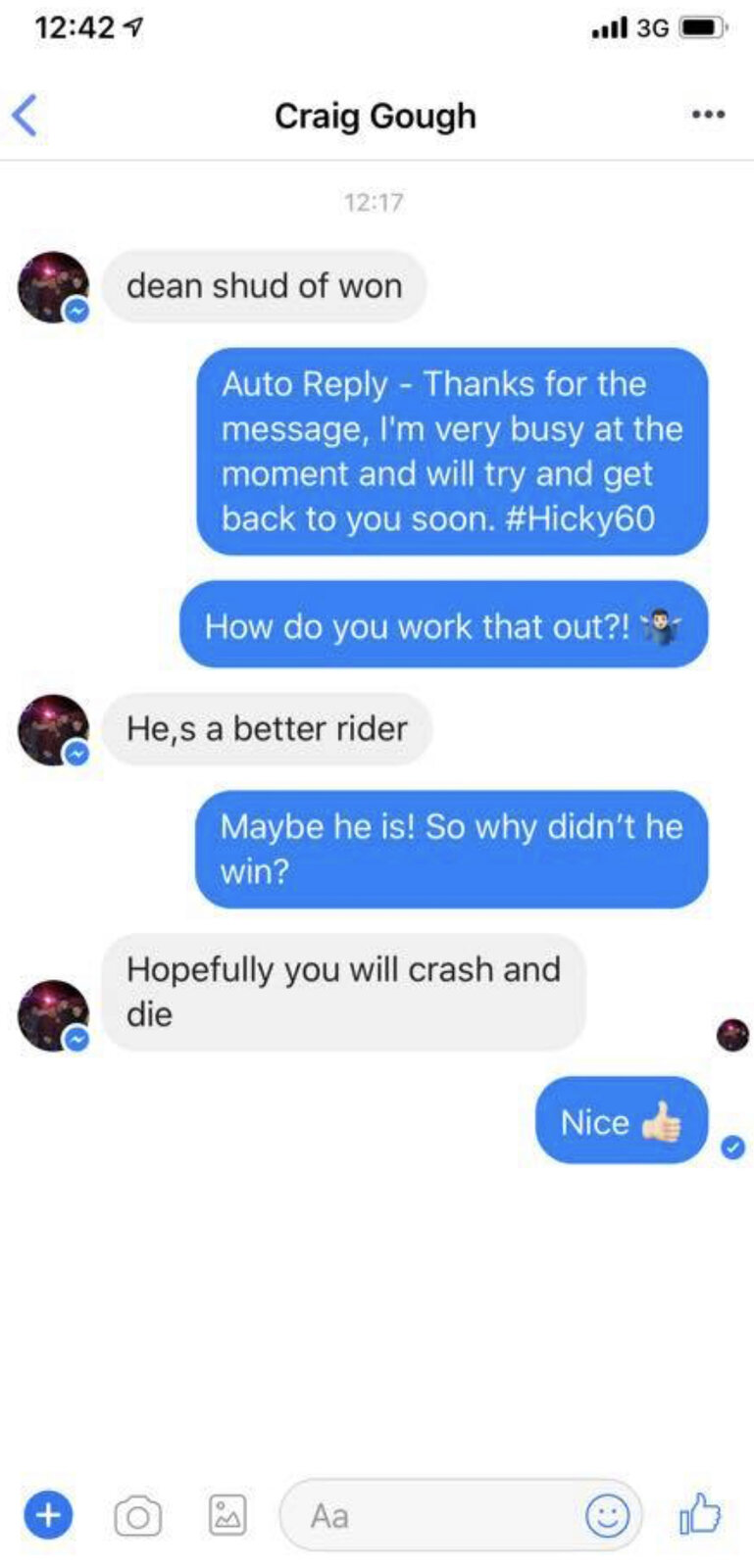Open the plus attachments menu

47,1515
